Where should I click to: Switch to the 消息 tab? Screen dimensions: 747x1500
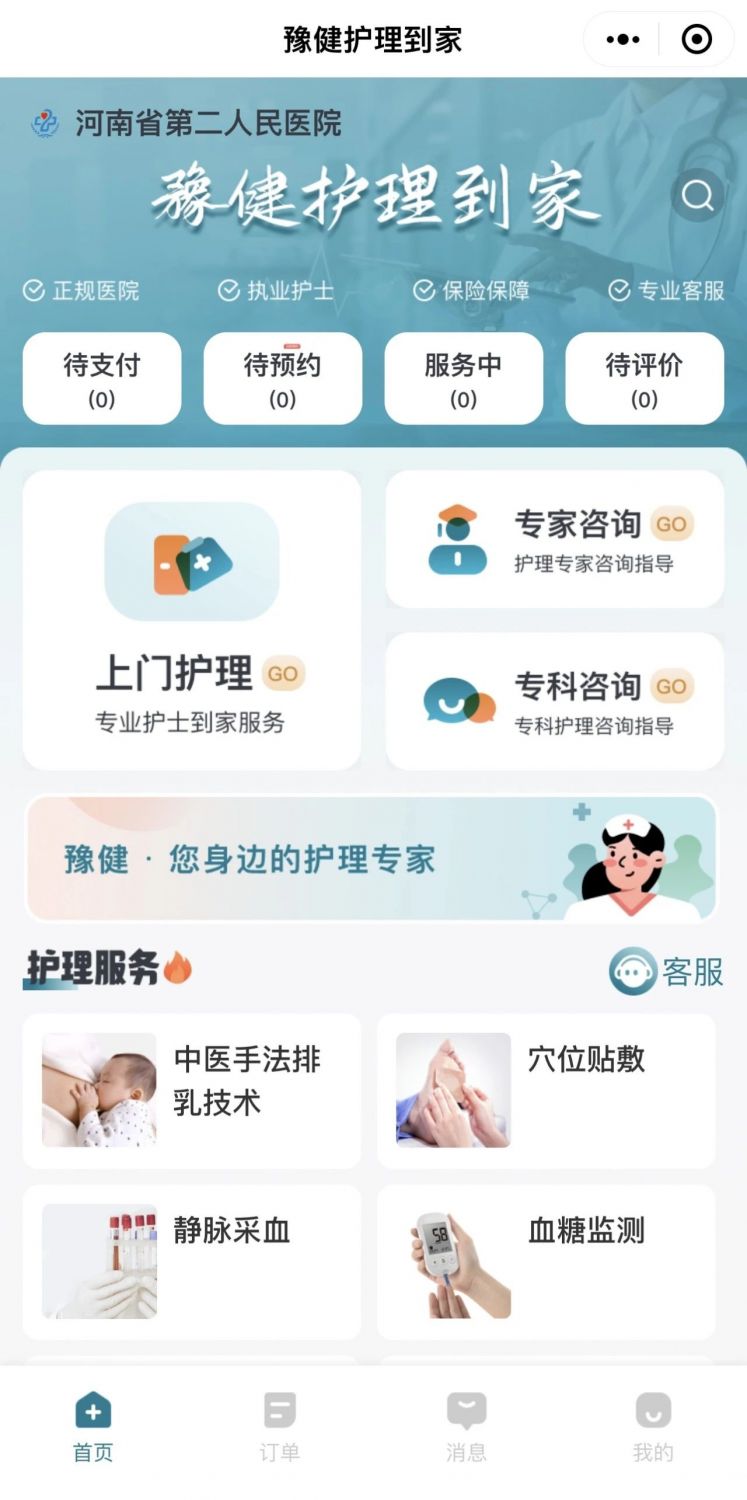466,1427
